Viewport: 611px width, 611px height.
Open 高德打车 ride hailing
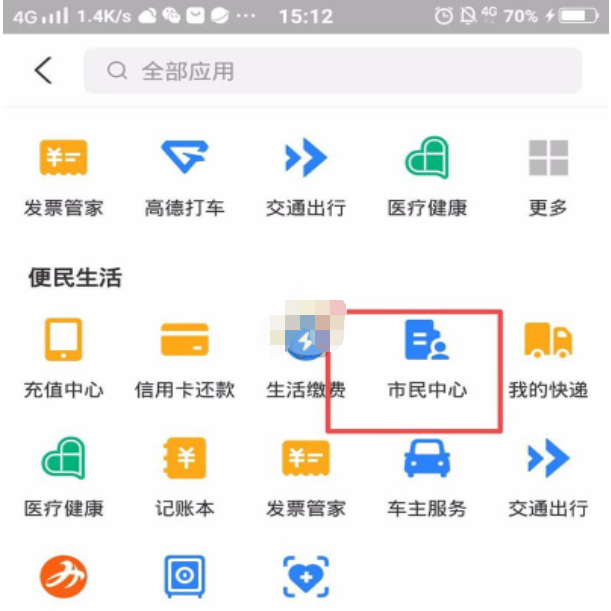(x=185, y=177)
